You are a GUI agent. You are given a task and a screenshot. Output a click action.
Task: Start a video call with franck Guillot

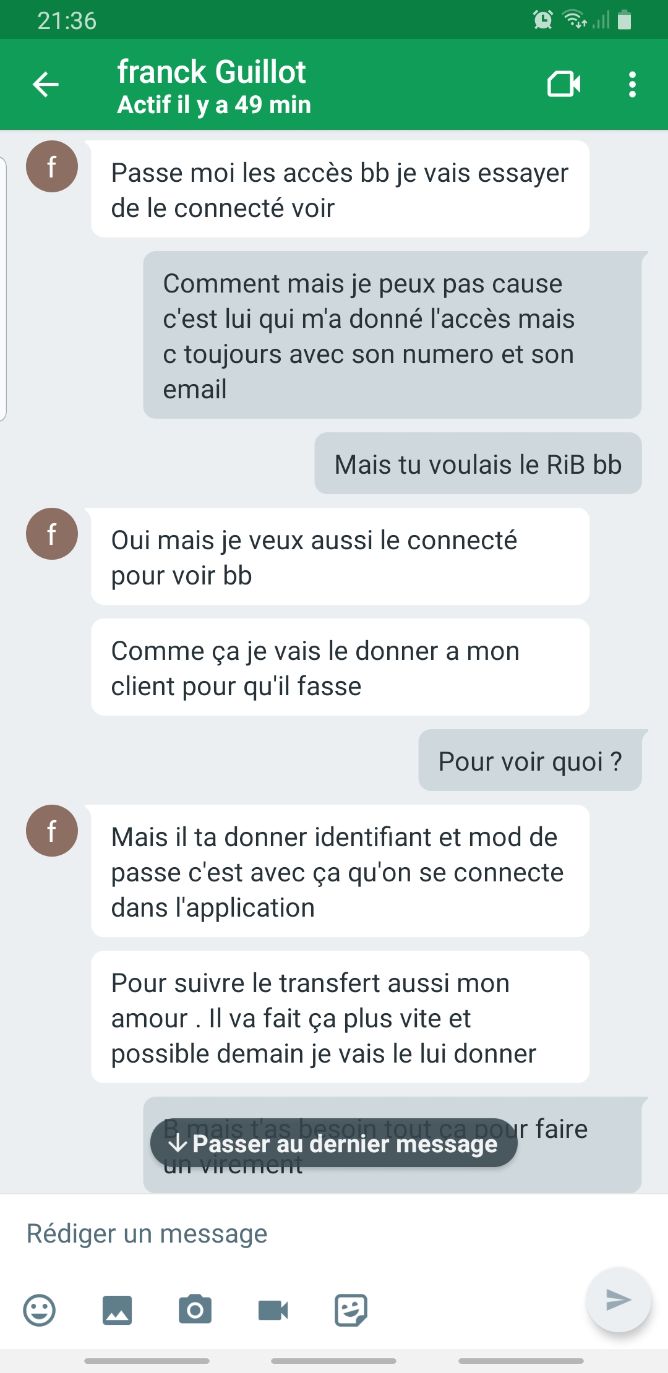564,85
